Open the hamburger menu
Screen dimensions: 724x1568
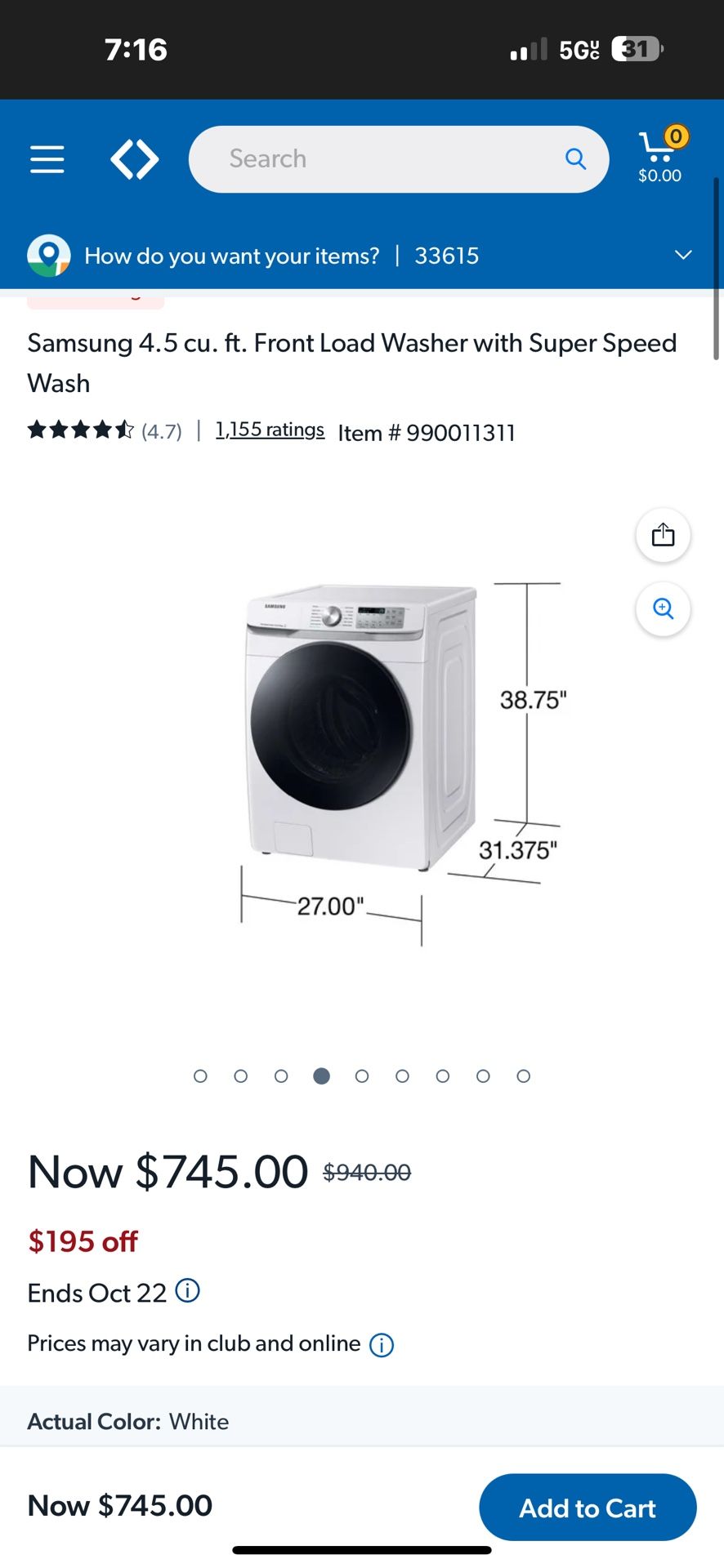pos(47,159)
